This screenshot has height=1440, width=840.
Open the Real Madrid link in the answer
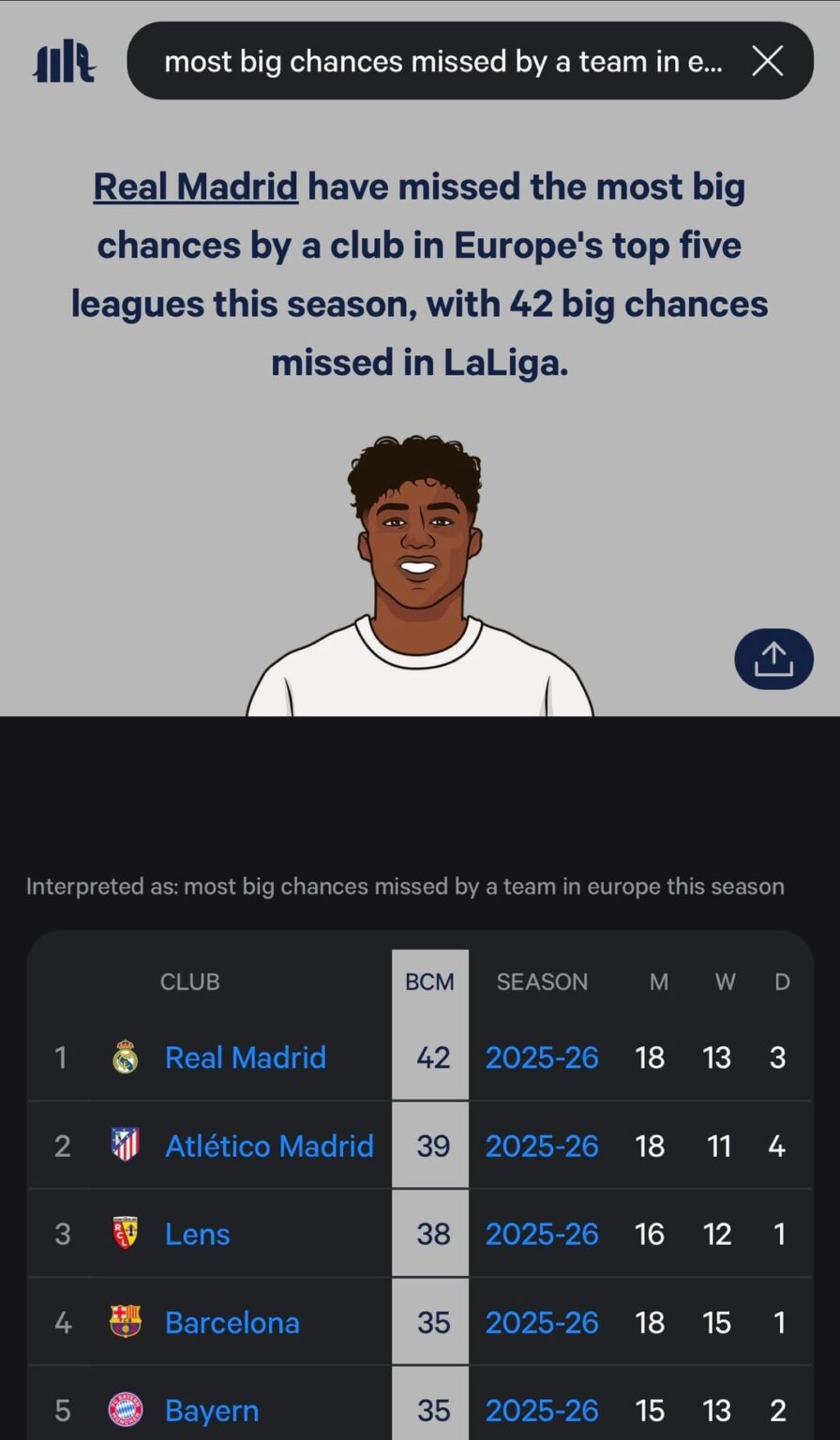tap(193, 186)
